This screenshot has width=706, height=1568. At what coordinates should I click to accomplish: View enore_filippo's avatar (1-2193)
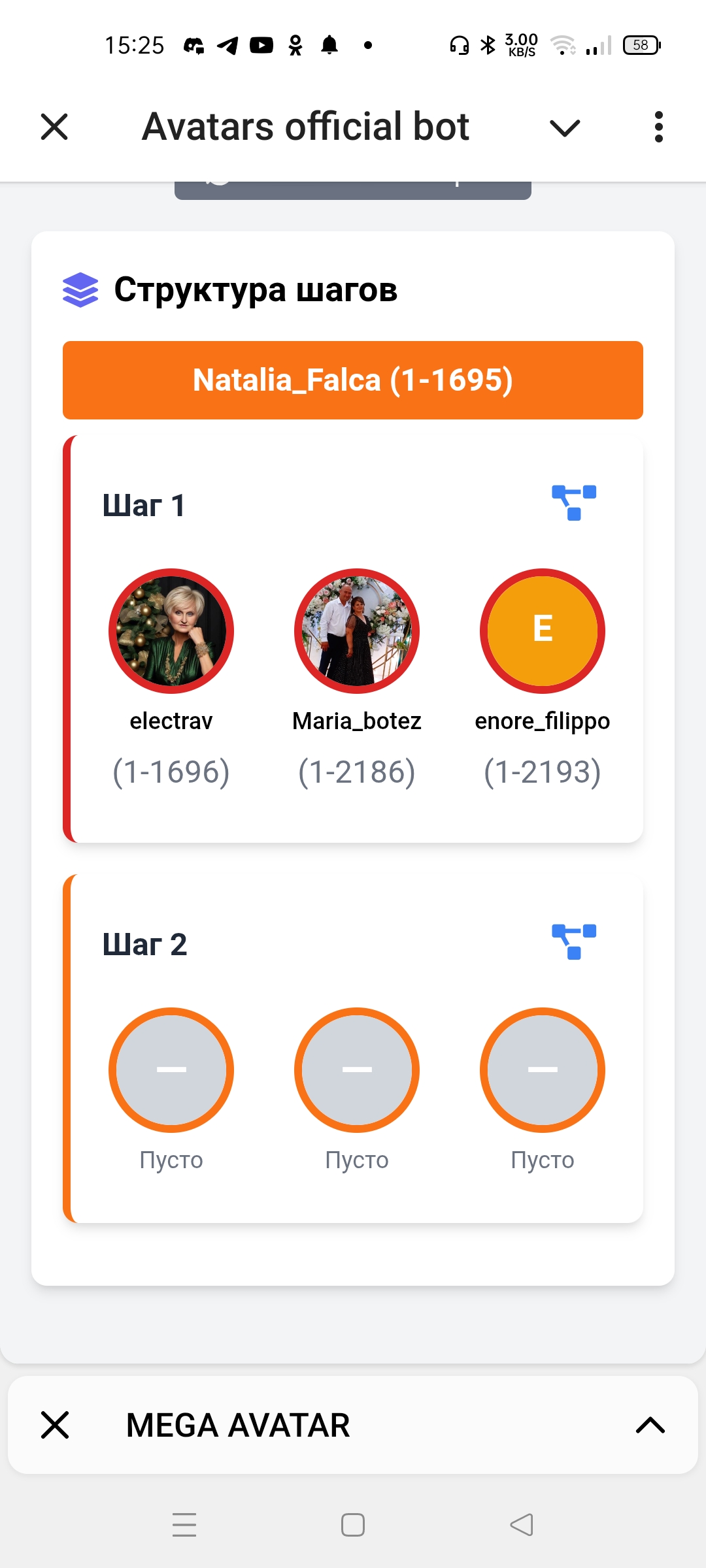tap(543, 631)
